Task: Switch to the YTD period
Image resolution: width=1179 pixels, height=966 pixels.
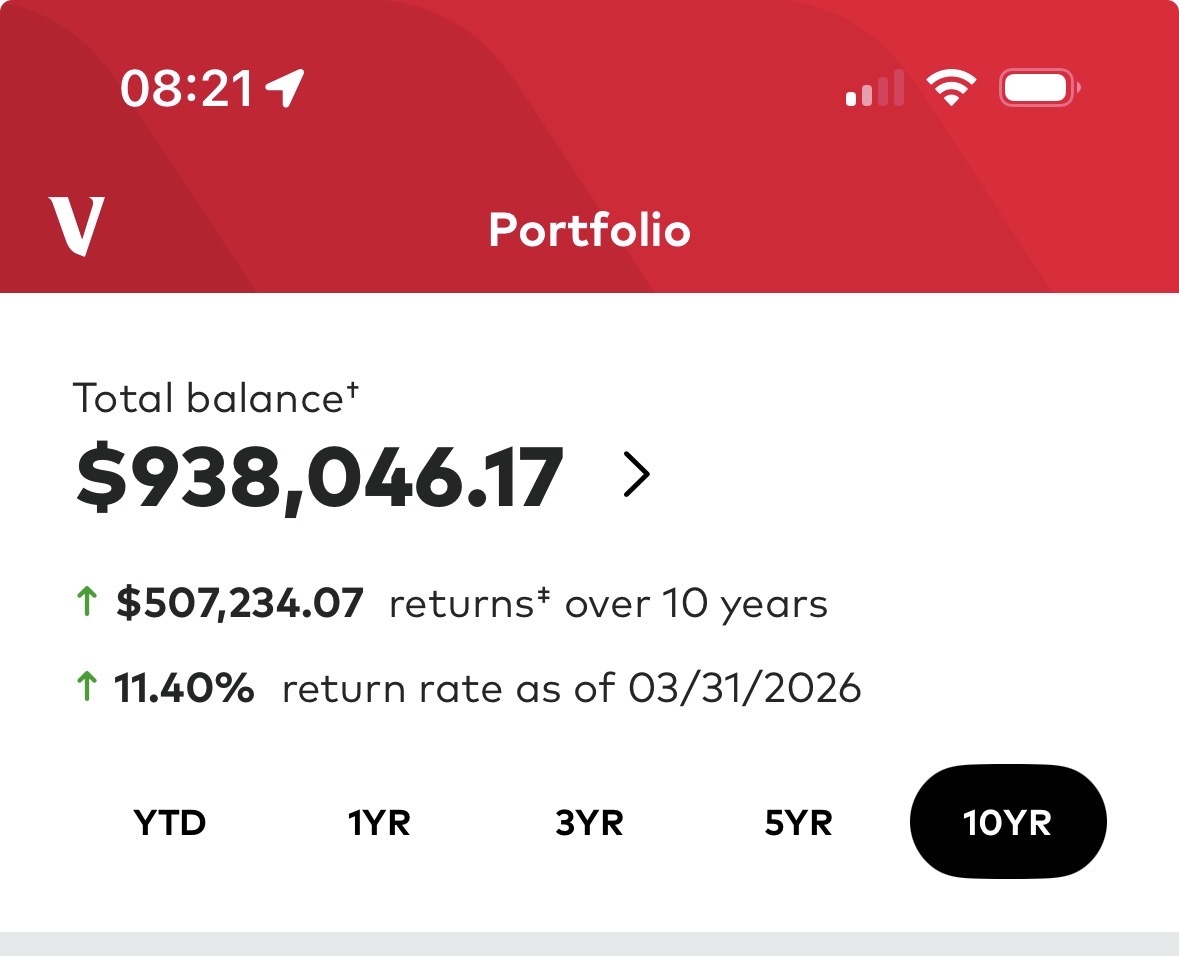Action: (x=170, y=823)
